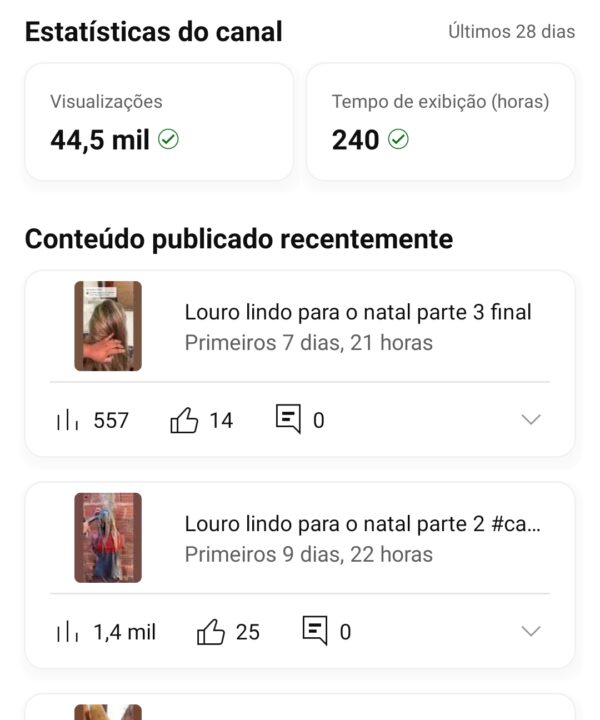Open video Louro lindo parte 2
The image size is (600, 720).
click(x=361, y=538)
